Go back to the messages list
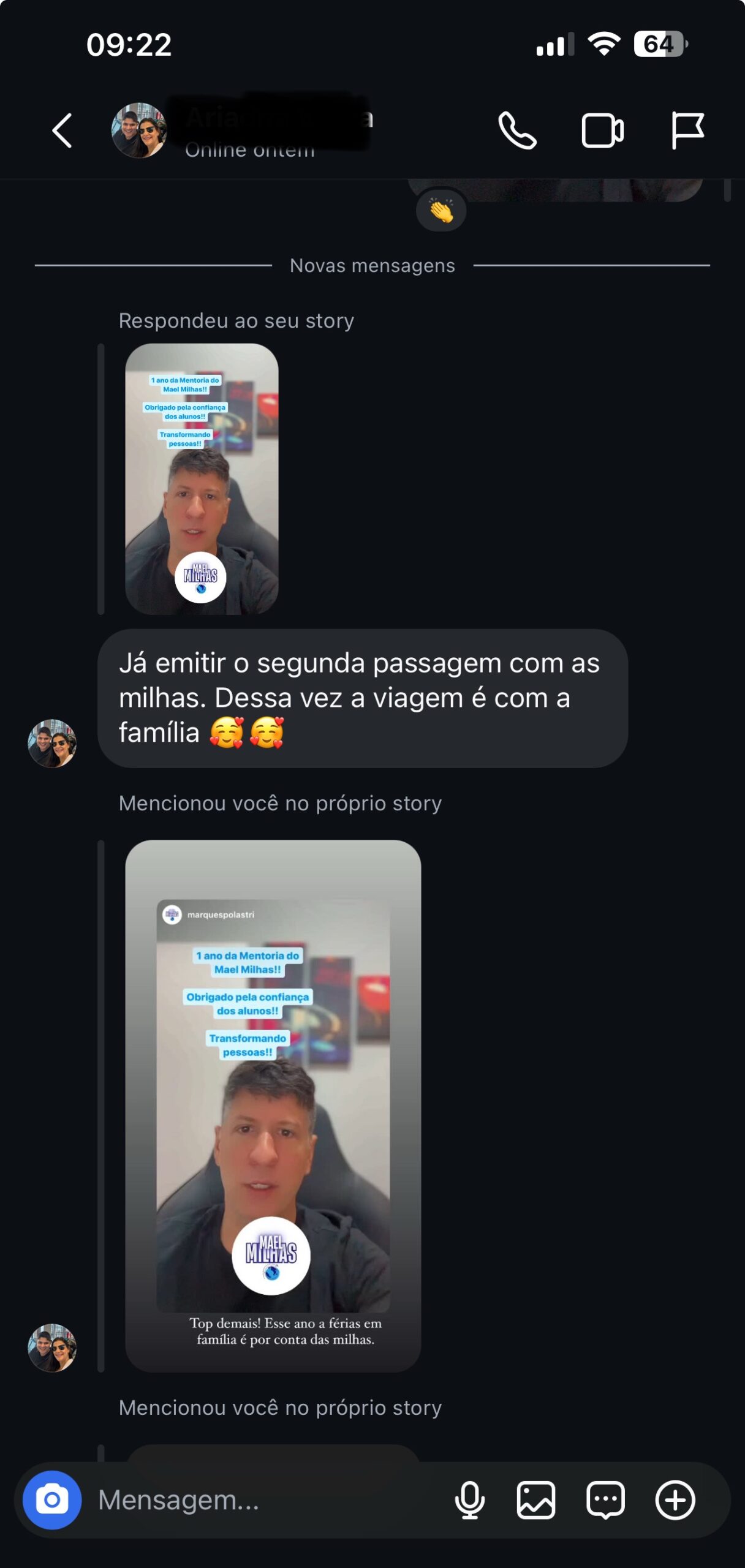The image size is (745, 1568). [62, 130]
